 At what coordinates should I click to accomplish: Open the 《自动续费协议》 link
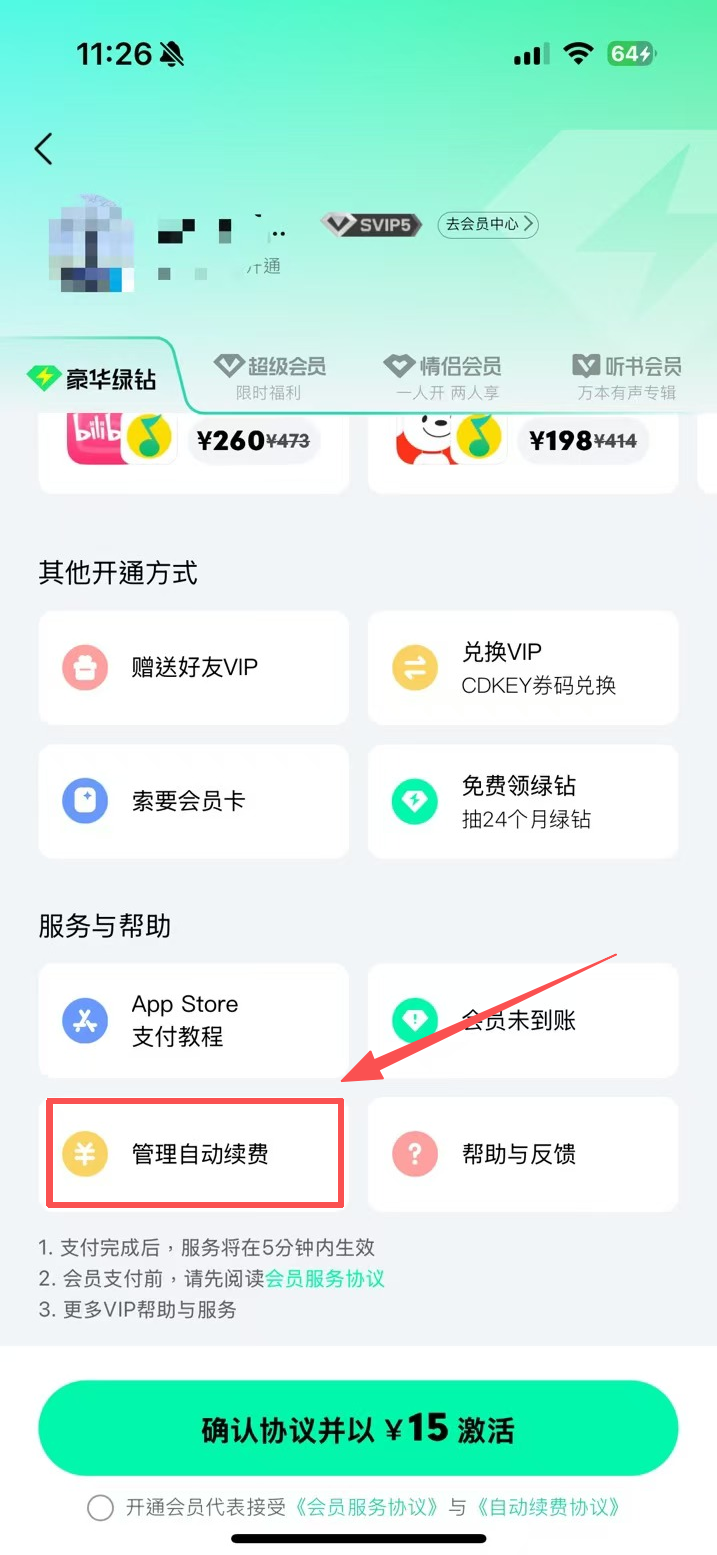[x=547, y=1508]
